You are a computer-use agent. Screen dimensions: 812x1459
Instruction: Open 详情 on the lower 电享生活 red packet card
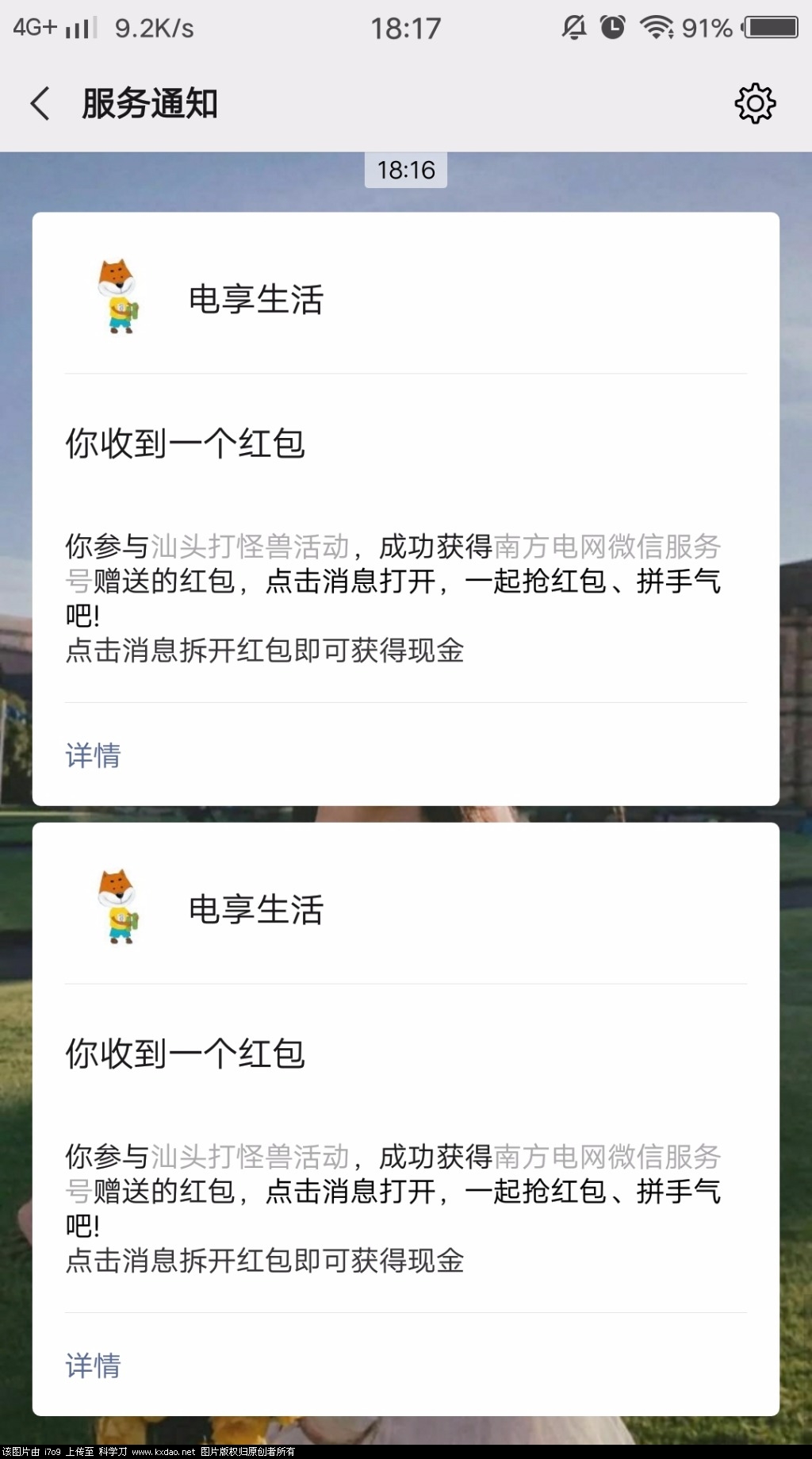[x=93, y=1365]
